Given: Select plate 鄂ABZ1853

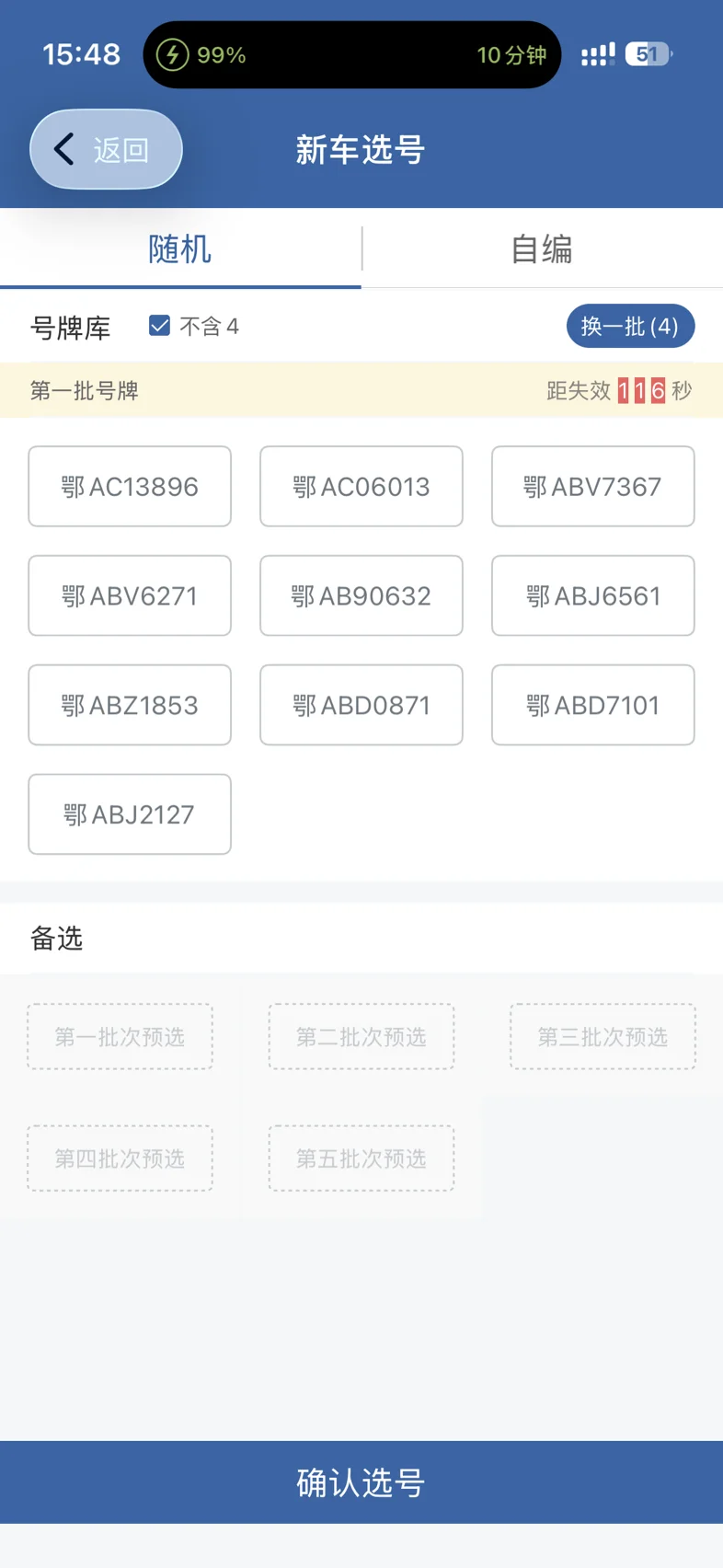Looking at the screenshot, I should click(x=130, y=706).
